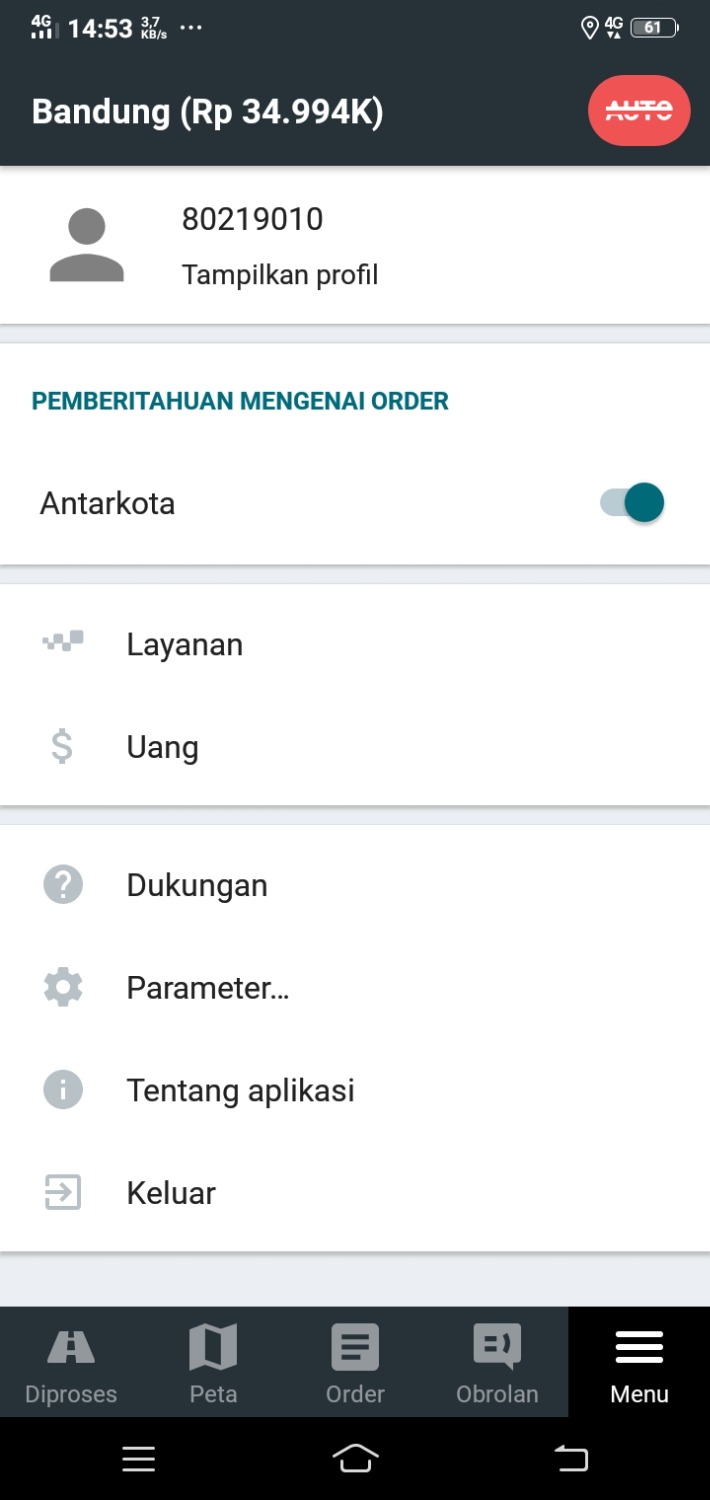Viewport: 710px width, 1500px height.
Task: Open Tampilkan profil for 80219010
Action: click(x=279, y=274)
